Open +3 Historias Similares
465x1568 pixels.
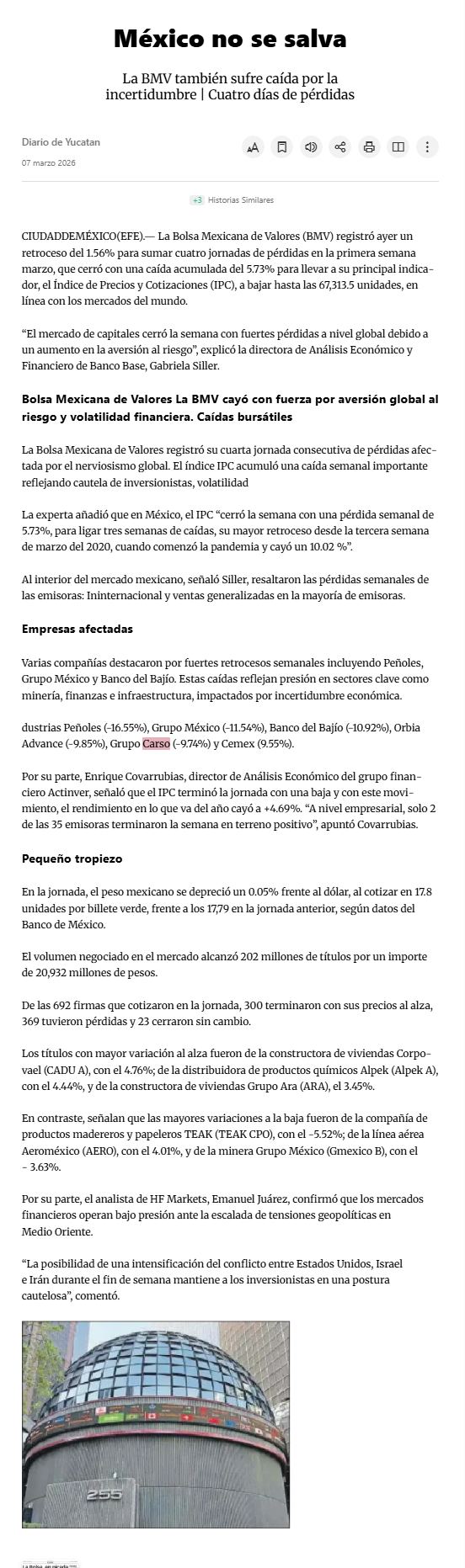tap(232, 200)
